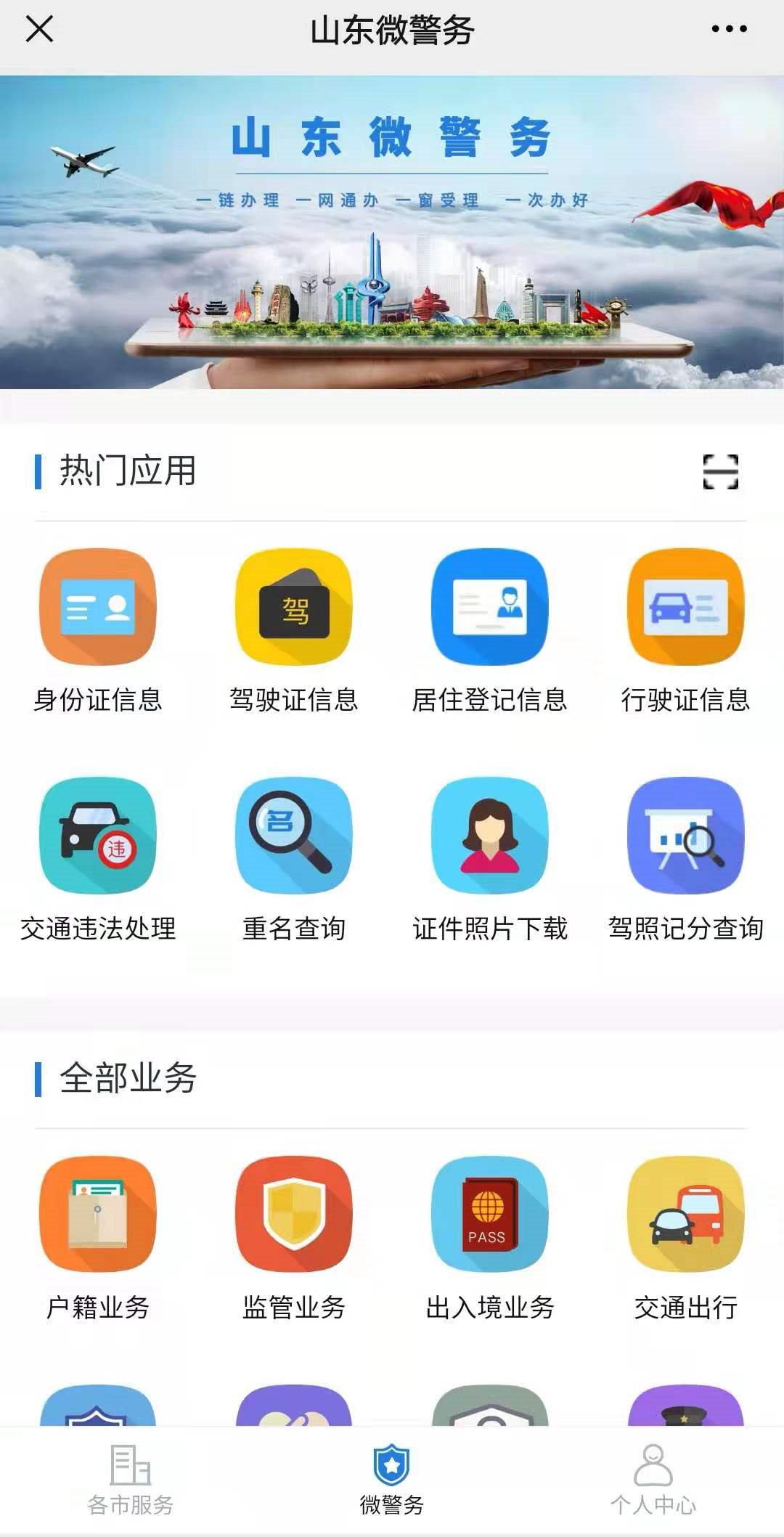
Task: Open 居住登记信息
Action: tap(490, 607)
